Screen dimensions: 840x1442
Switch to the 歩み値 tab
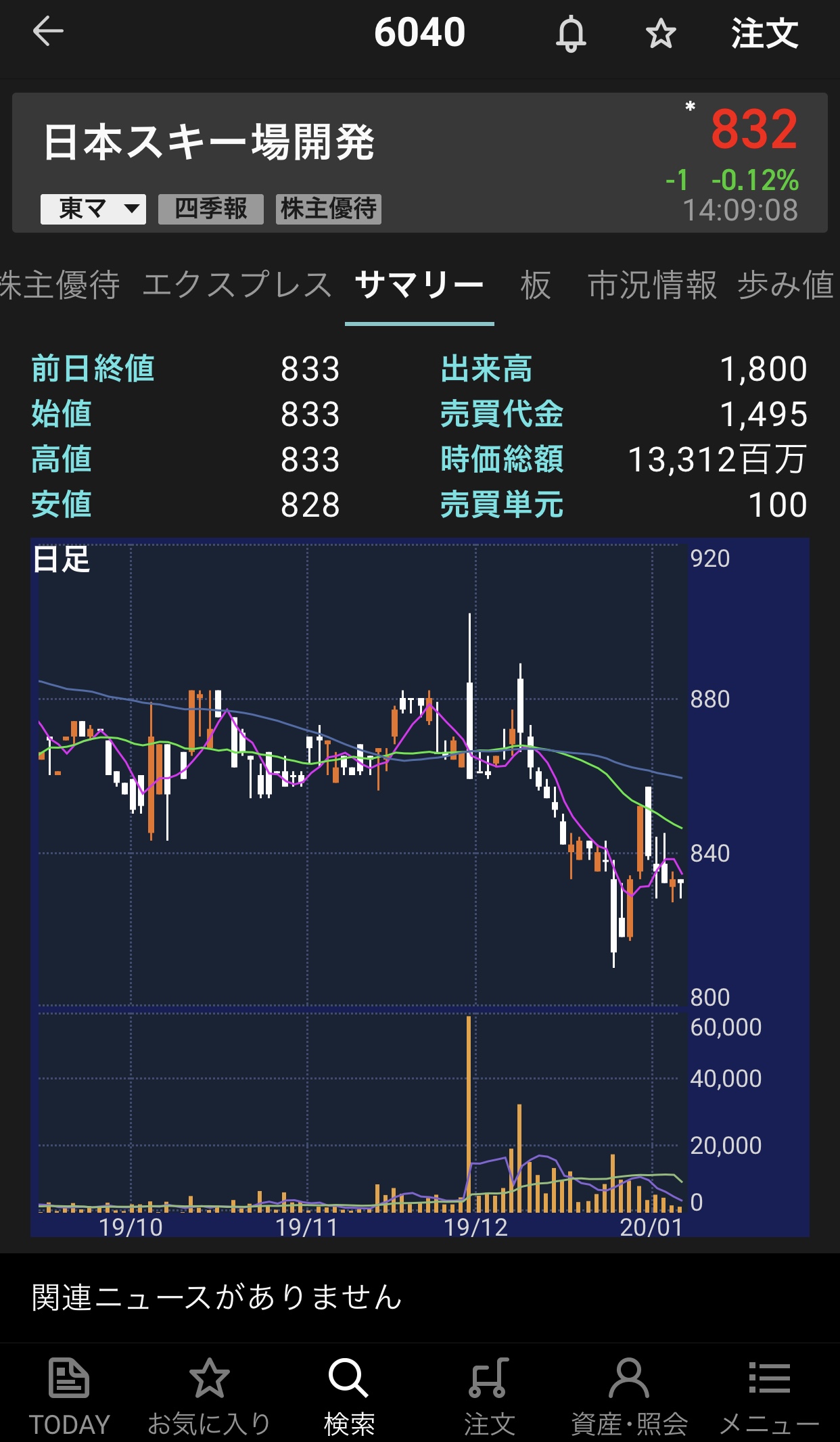pos(786,285)
